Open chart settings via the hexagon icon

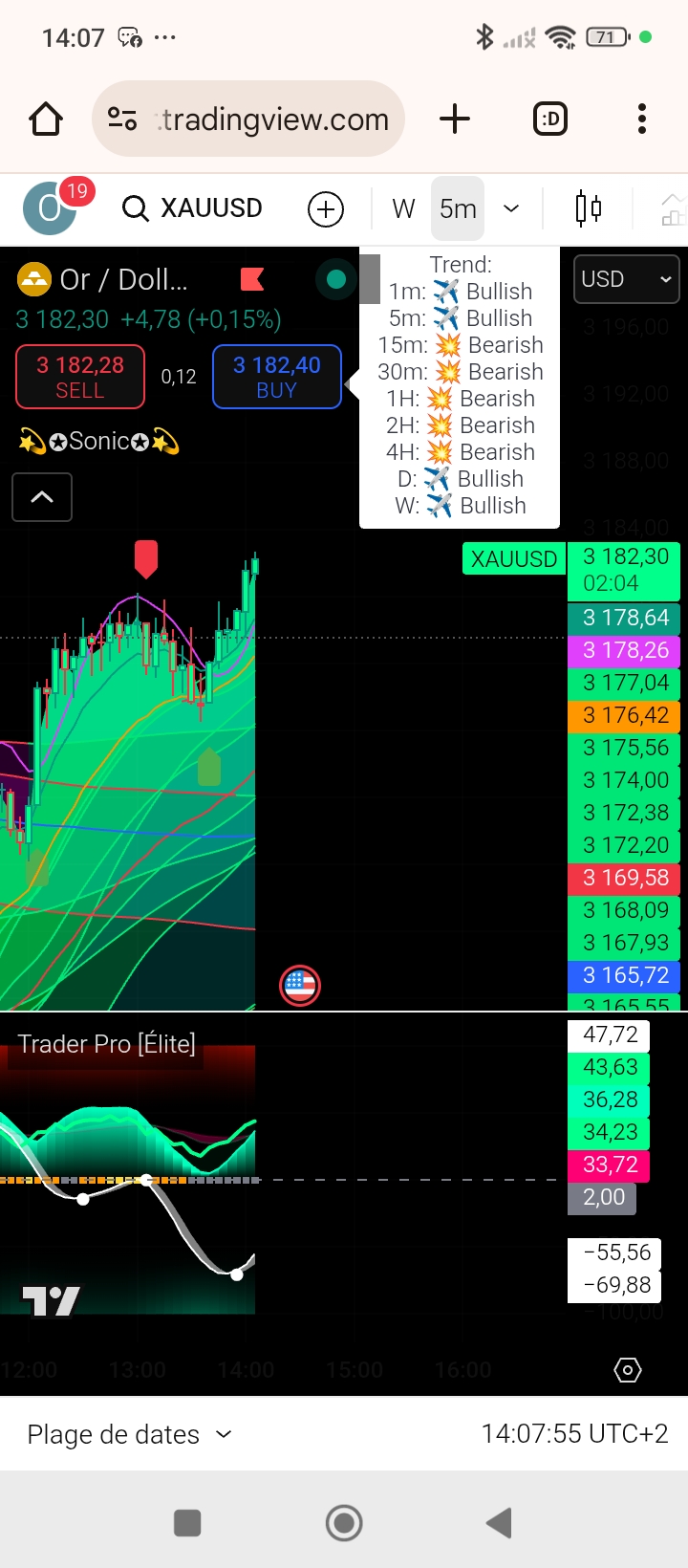click(628, 1370)
